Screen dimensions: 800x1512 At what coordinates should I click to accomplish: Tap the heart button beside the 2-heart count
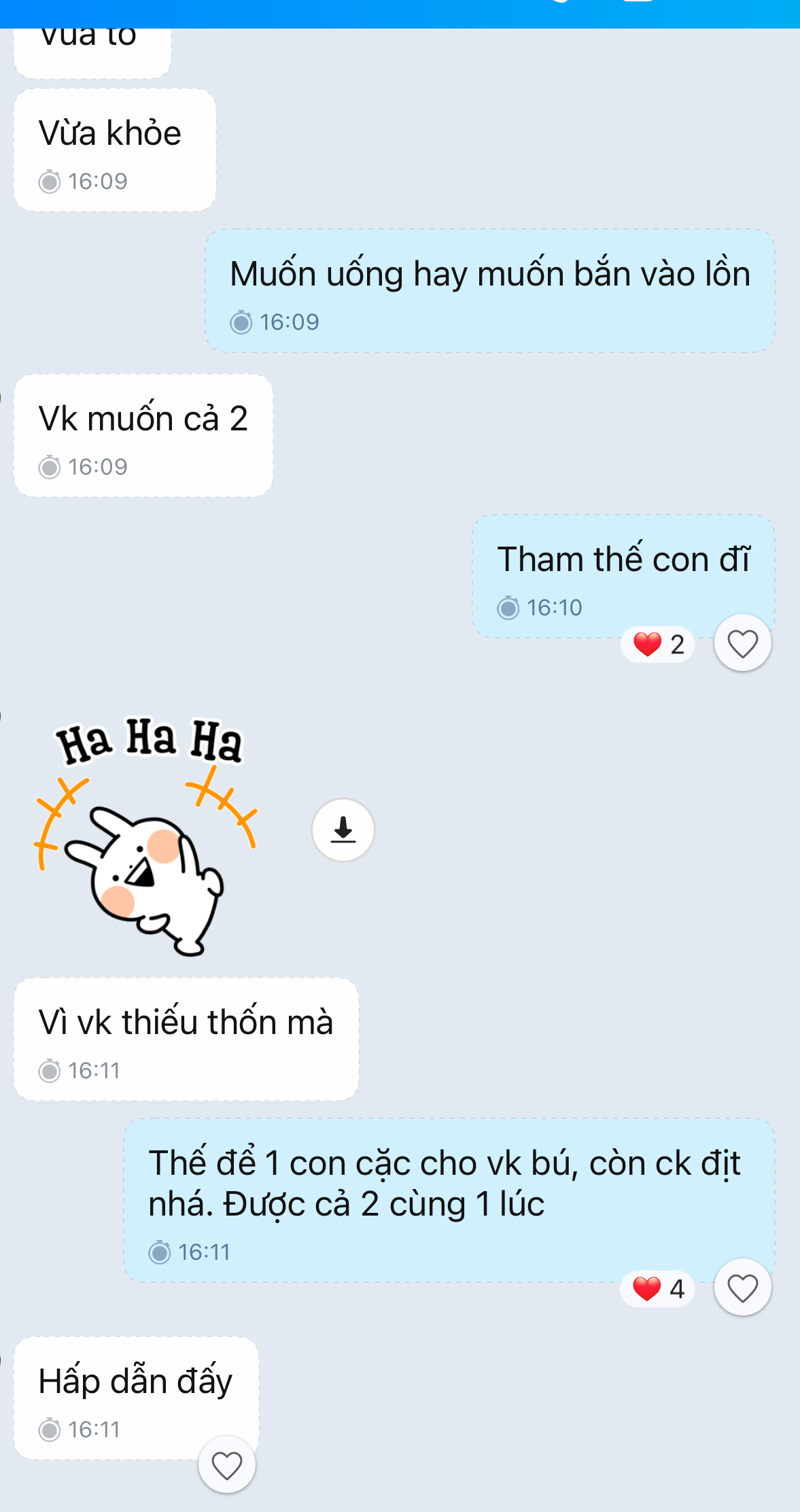(x=742, y=643)
